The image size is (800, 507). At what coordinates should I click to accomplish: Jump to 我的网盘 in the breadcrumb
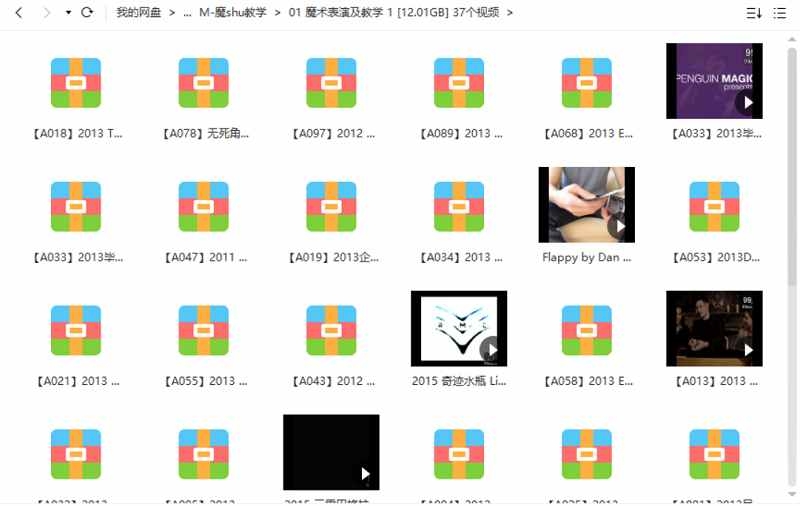pyautogui.click(x=138, y=13)
